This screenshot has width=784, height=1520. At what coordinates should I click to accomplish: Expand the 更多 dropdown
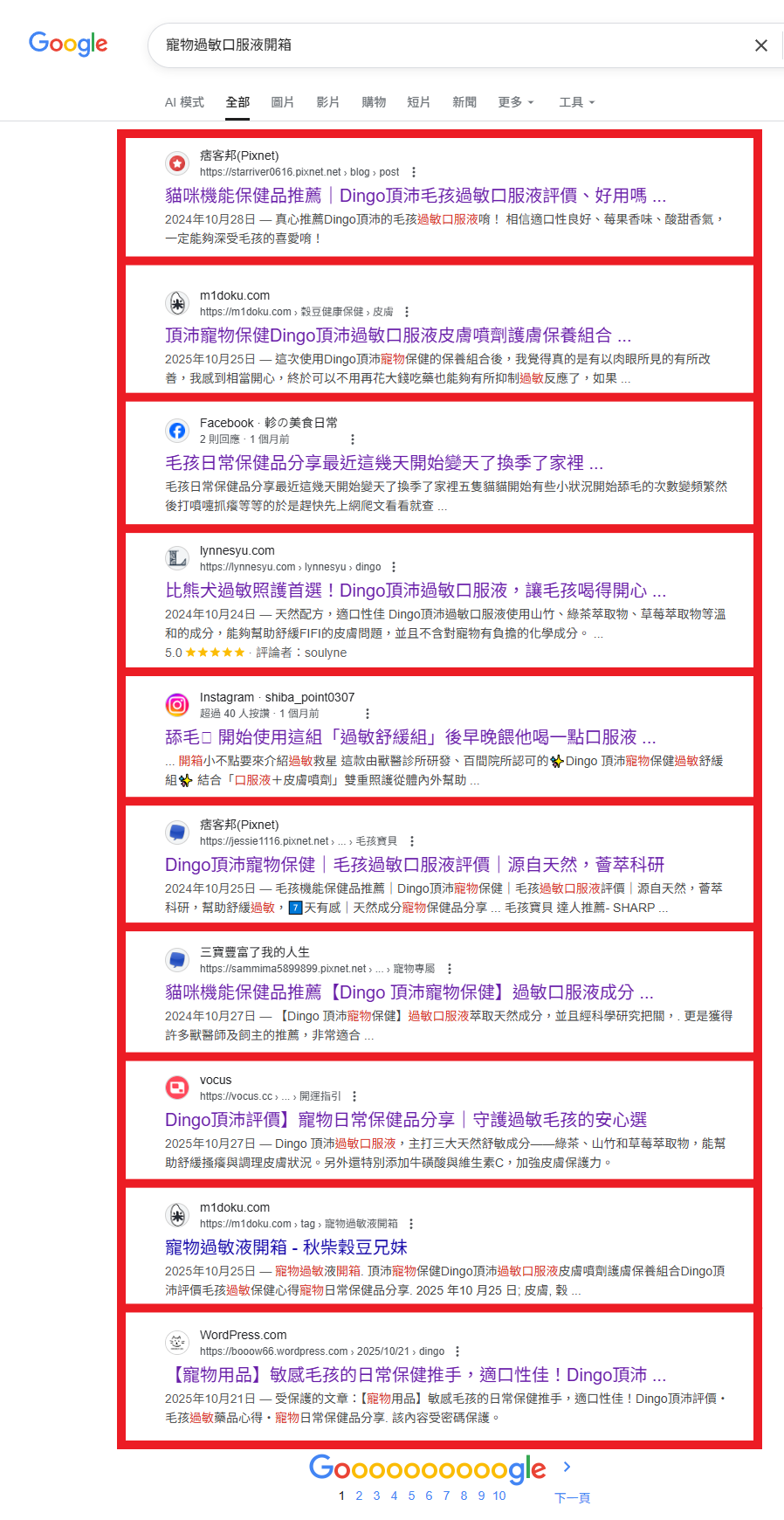tap(515, 102)
